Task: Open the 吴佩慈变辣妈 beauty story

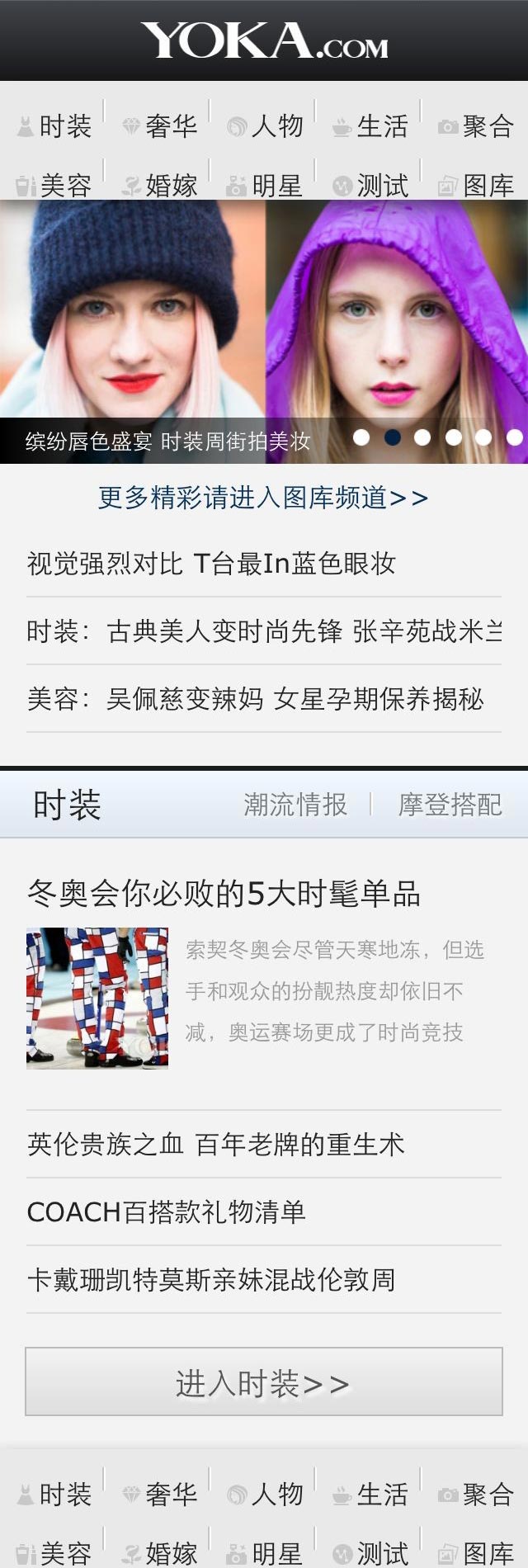Action: pos(256,699)
